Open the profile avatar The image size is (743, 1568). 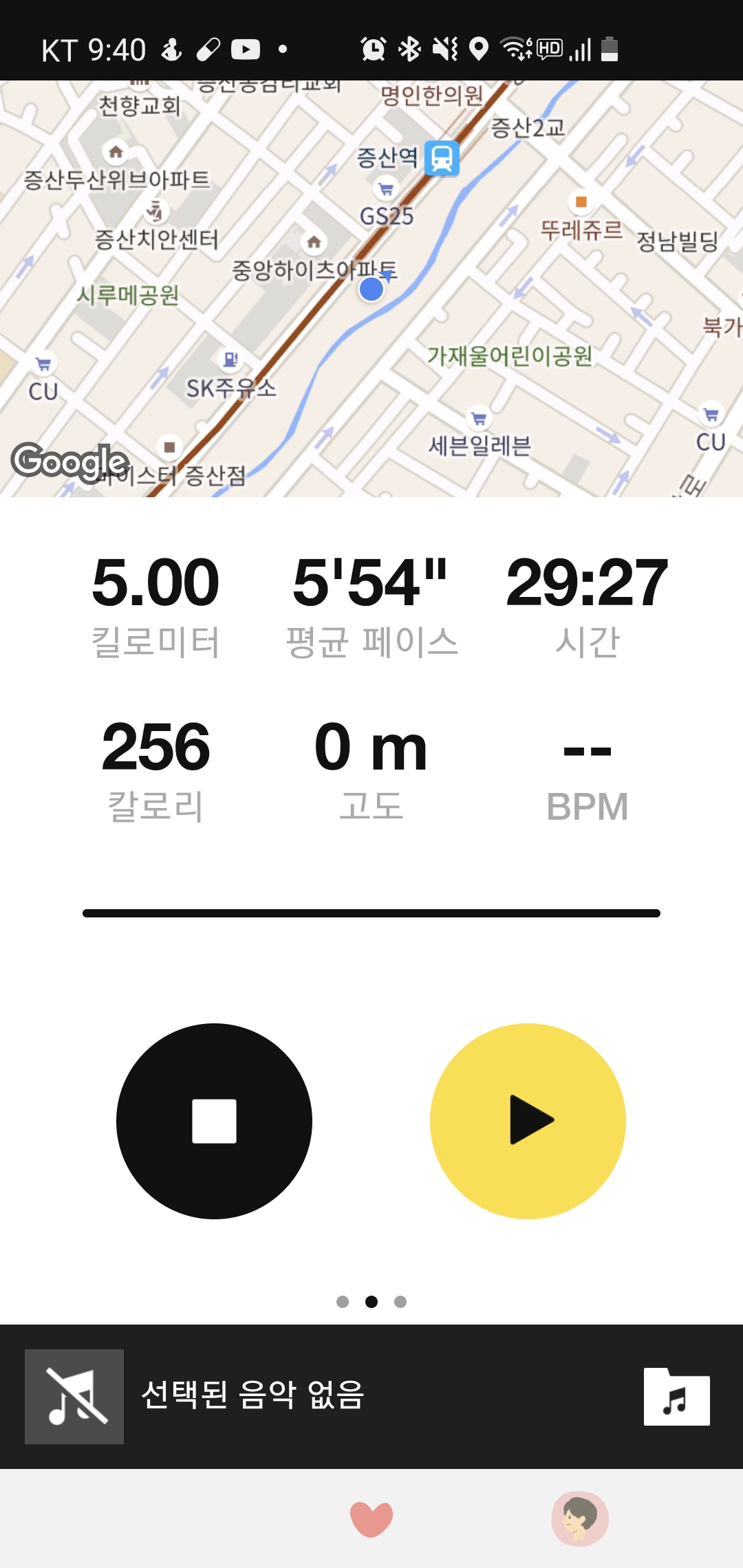point(580,1518)
